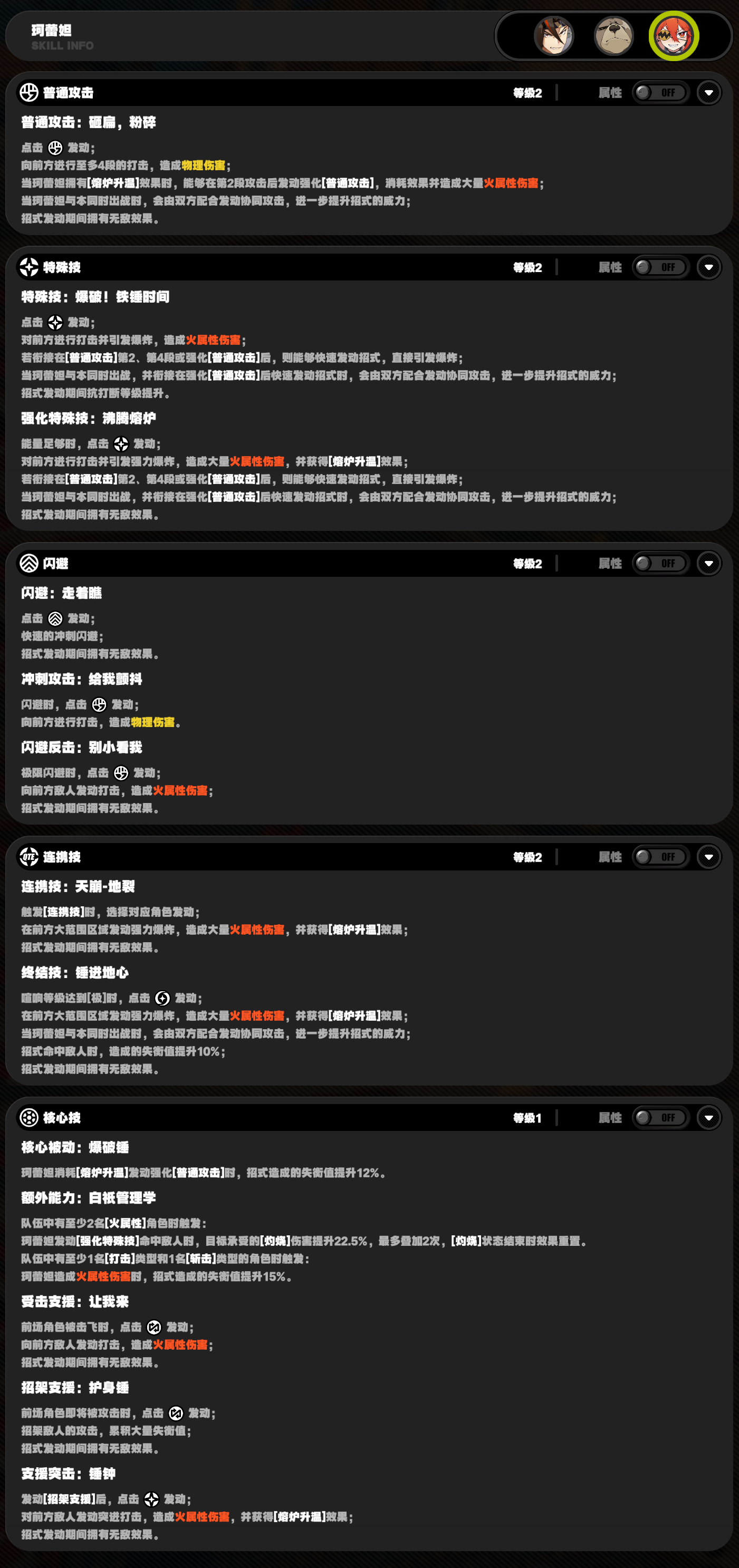Toggle 属性 switch in 连携技 section
The width and height of the screenshot is (739, 1568).
661,856
